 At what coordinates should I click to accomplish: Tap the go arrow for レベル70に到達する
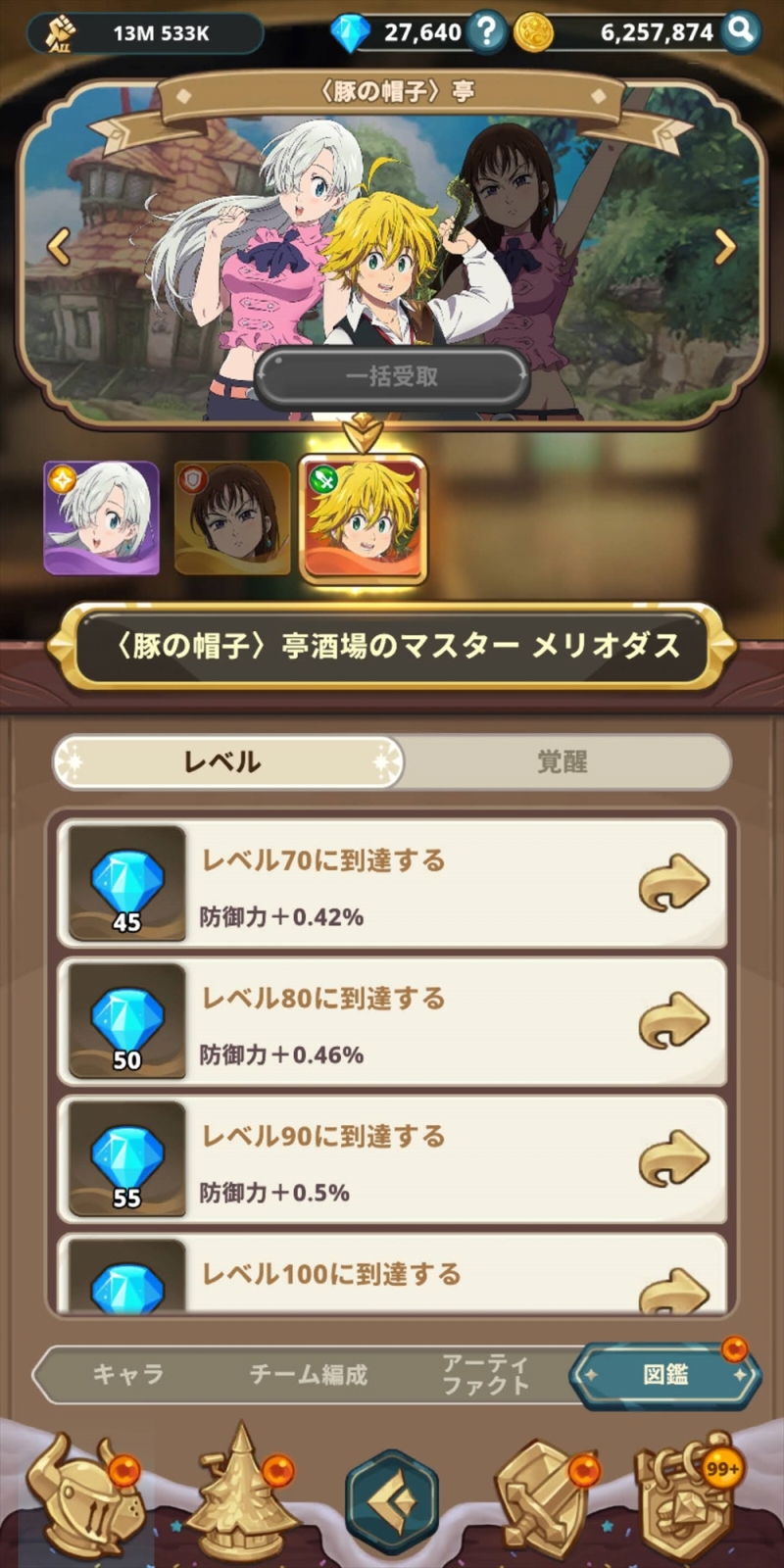tap(673, 883)
